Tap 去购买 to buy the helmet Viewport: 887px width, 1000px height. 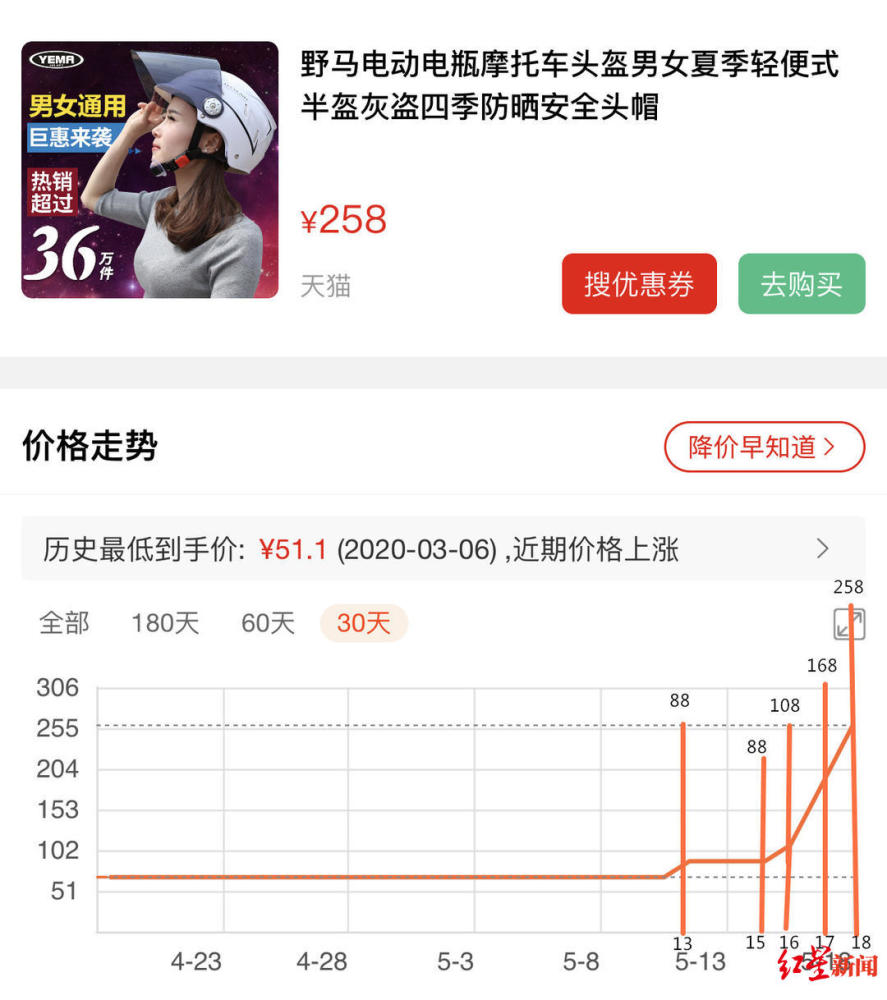(801, 284)
